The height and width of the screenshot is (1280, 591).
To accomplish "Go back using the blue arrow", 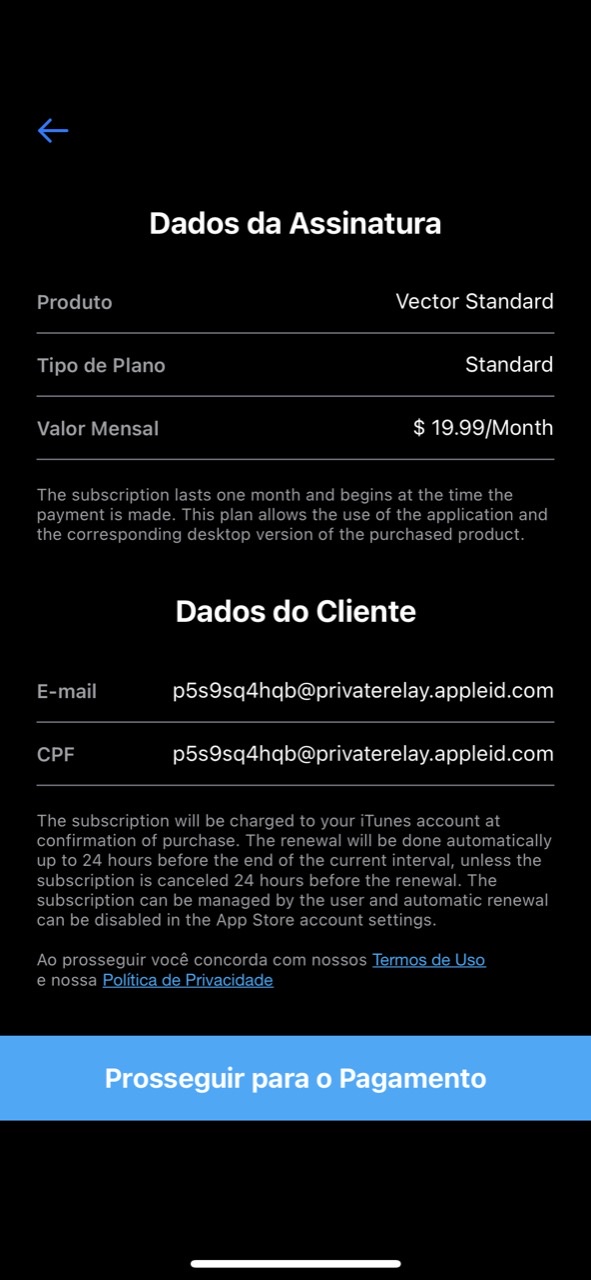I will [x=53, y=130].
